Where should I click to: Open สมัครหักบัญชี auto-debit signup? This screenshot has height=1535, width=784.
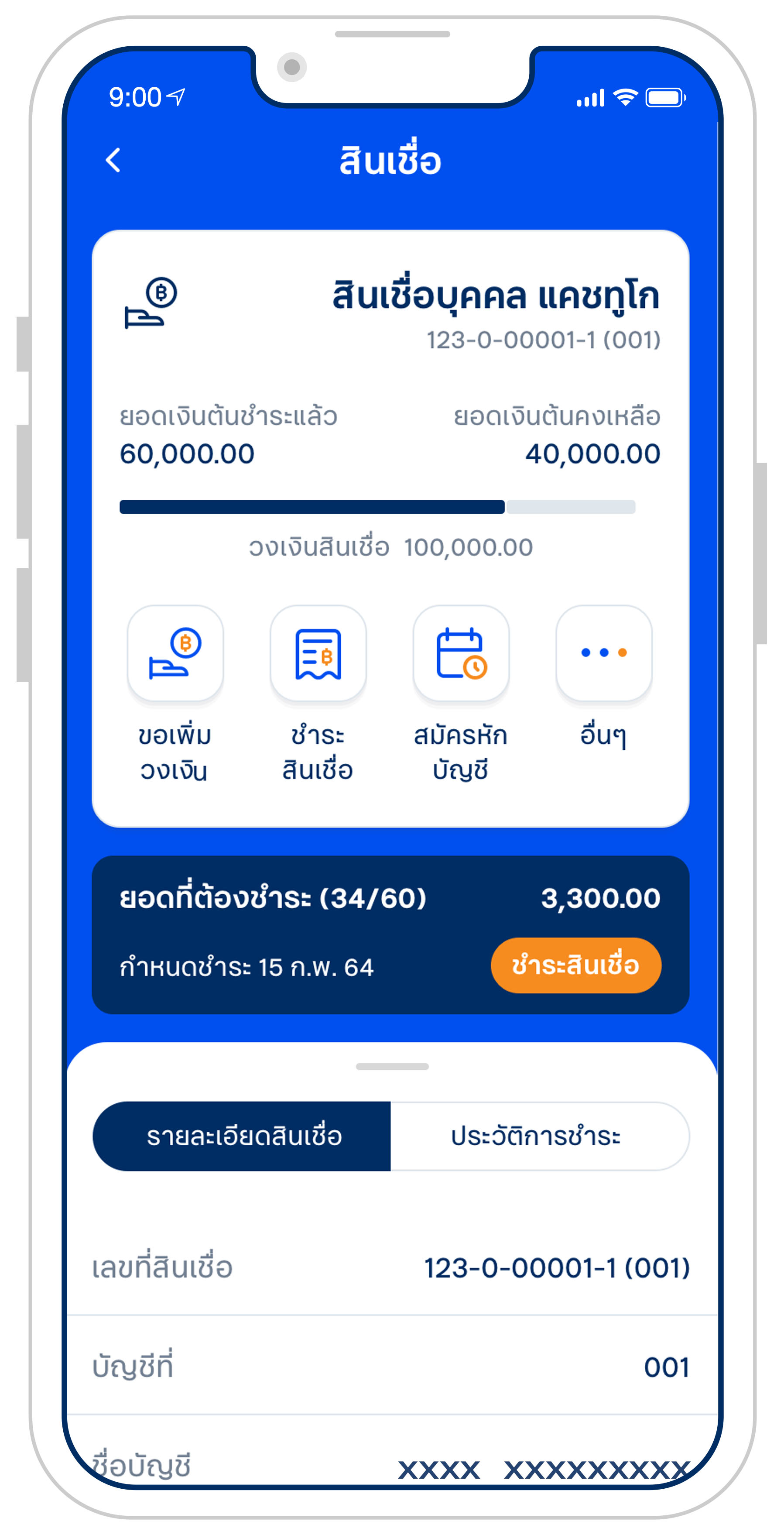click(461, 654)
